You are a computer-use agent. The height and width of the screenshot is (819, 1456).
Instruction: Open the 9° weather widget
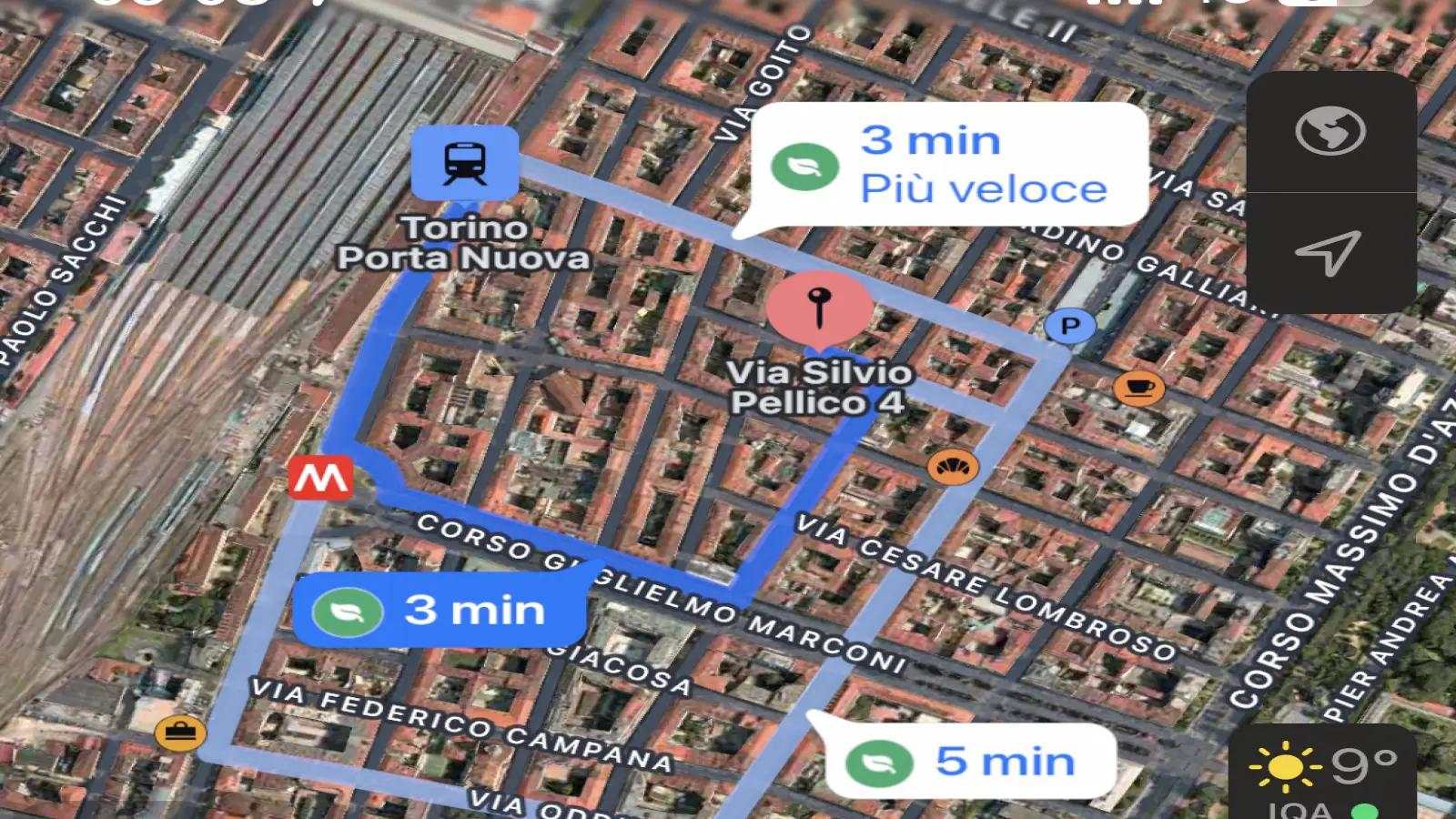coord(1322,772)
